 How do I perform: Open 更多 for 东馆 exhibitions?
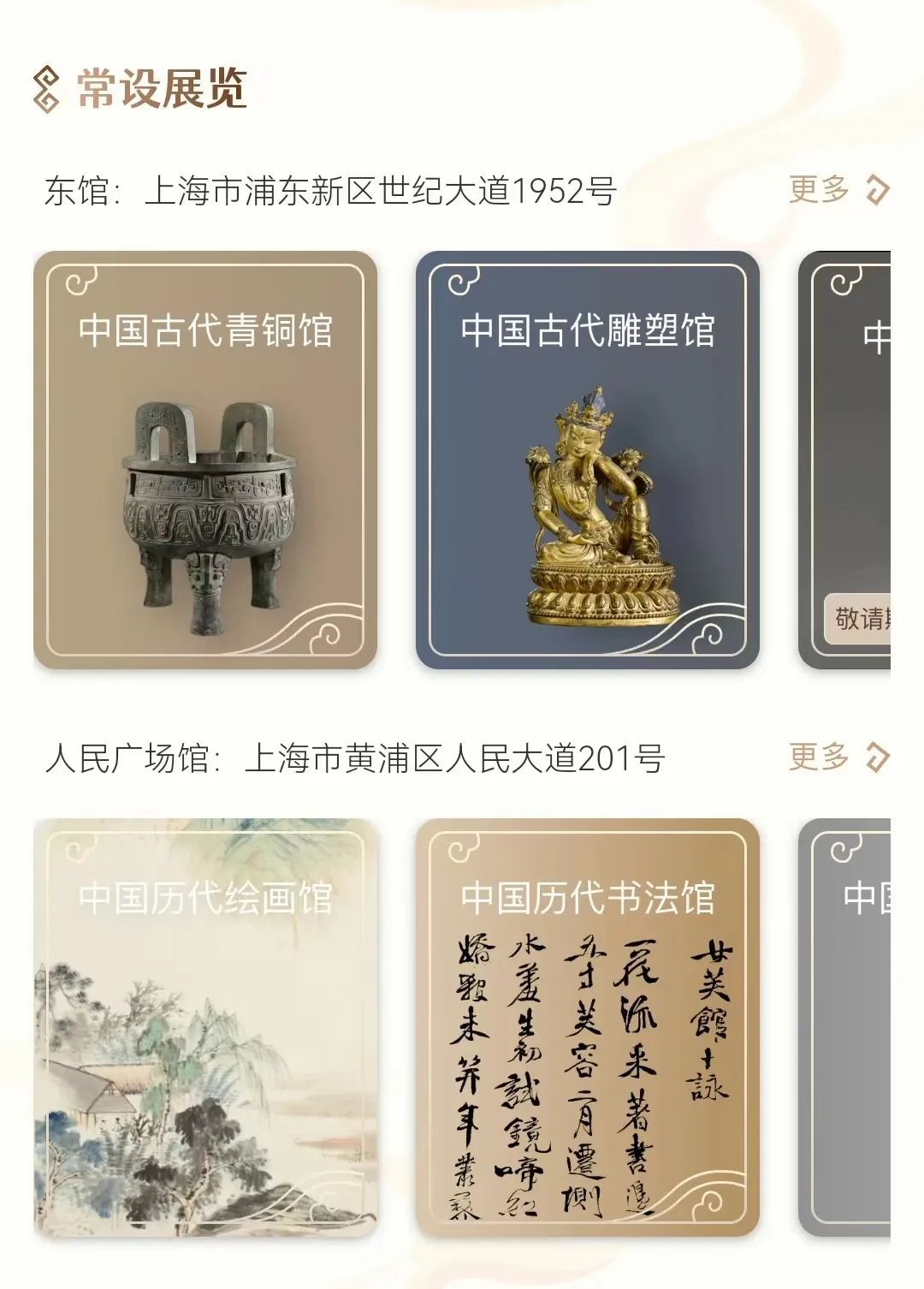(x=838, y=189)
